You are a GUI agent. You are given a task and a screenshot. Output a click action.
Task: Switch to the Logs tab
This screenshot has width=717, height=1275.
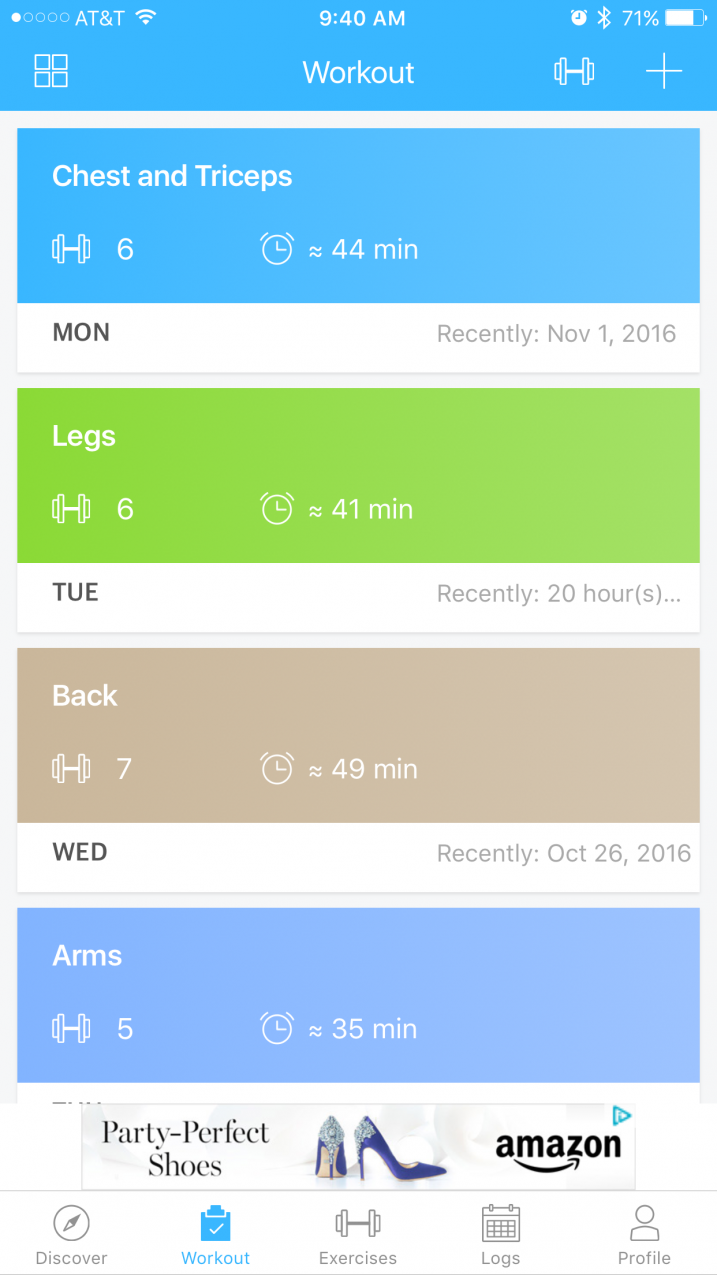click(501, 1234)
